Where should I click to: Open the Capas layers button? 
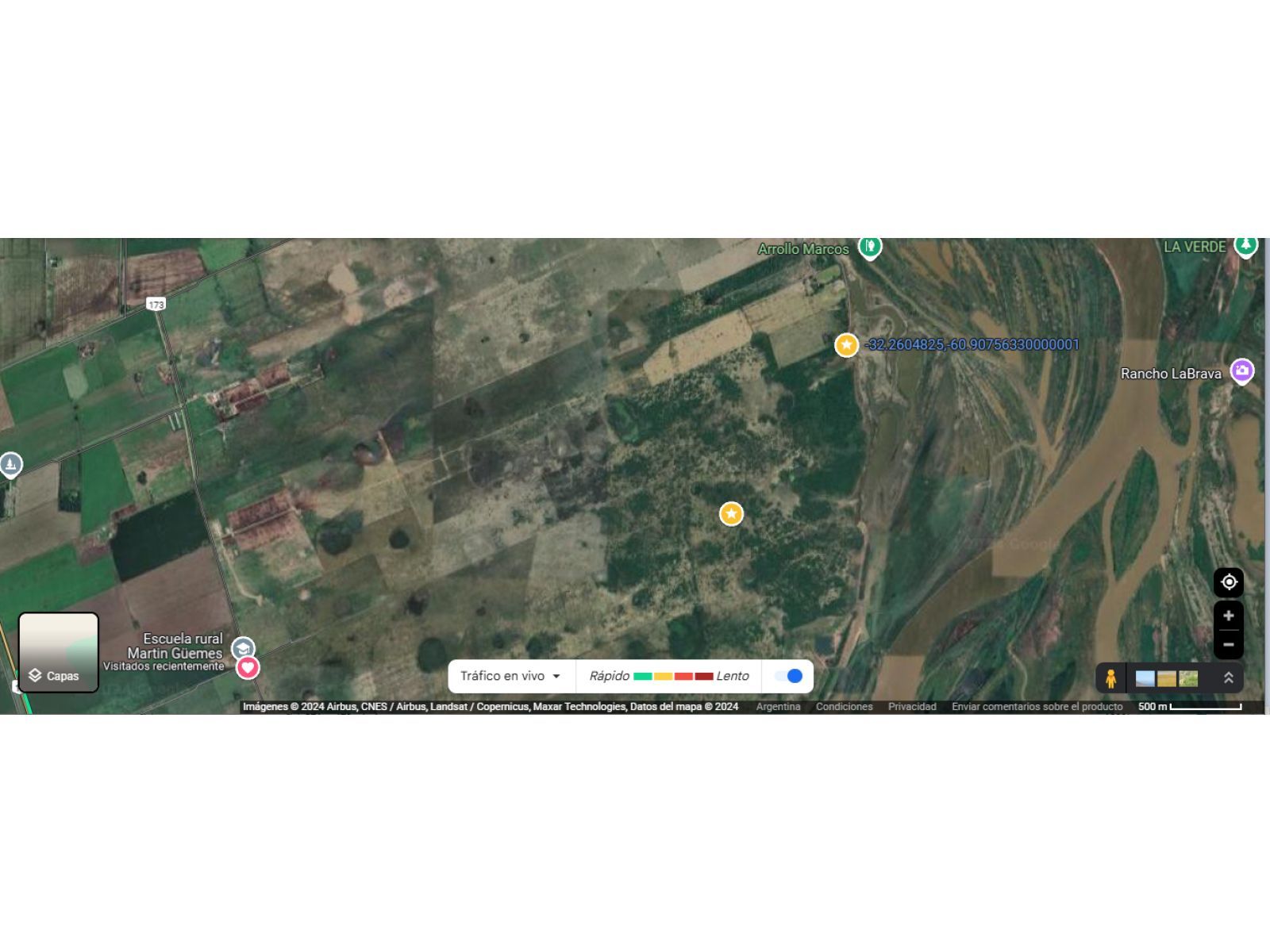(58, 652)
